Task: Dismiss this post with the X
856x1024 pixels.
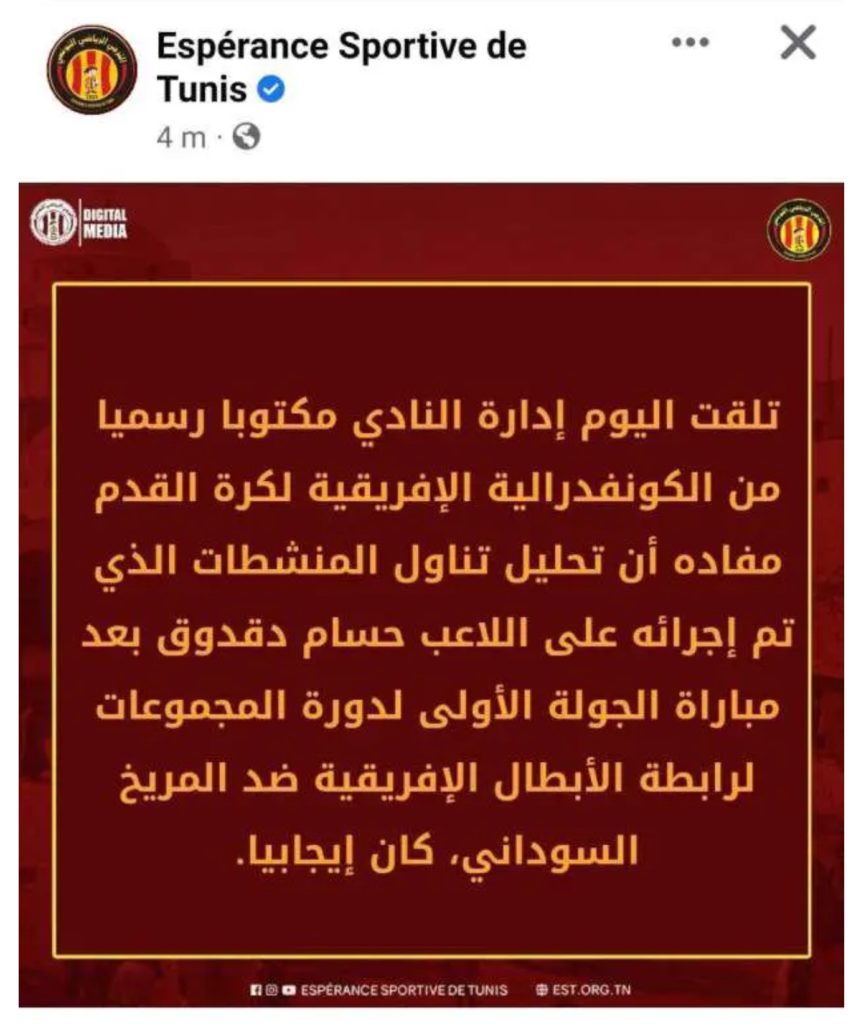Action: coord(797,43)
